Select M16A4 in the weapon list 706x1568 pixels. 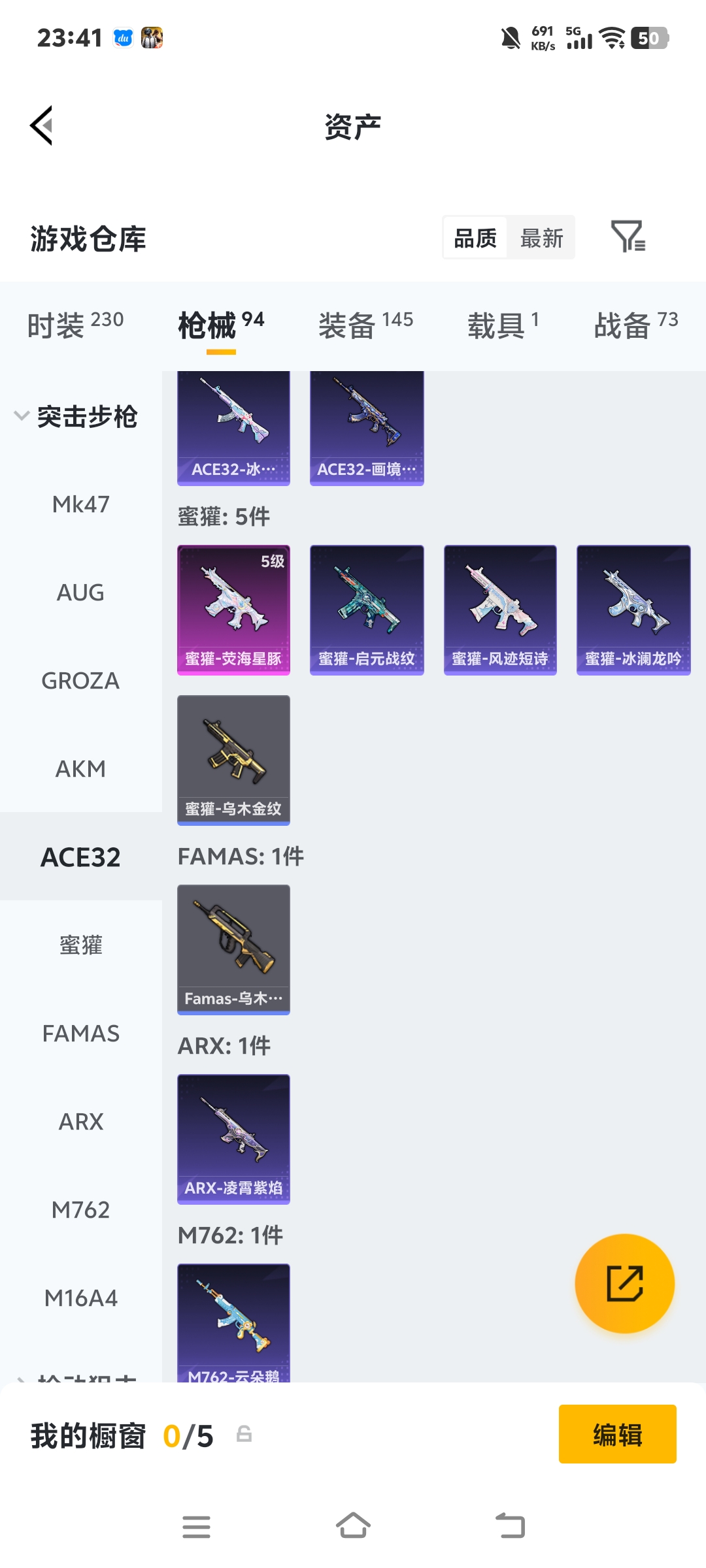click(80, 1298)
